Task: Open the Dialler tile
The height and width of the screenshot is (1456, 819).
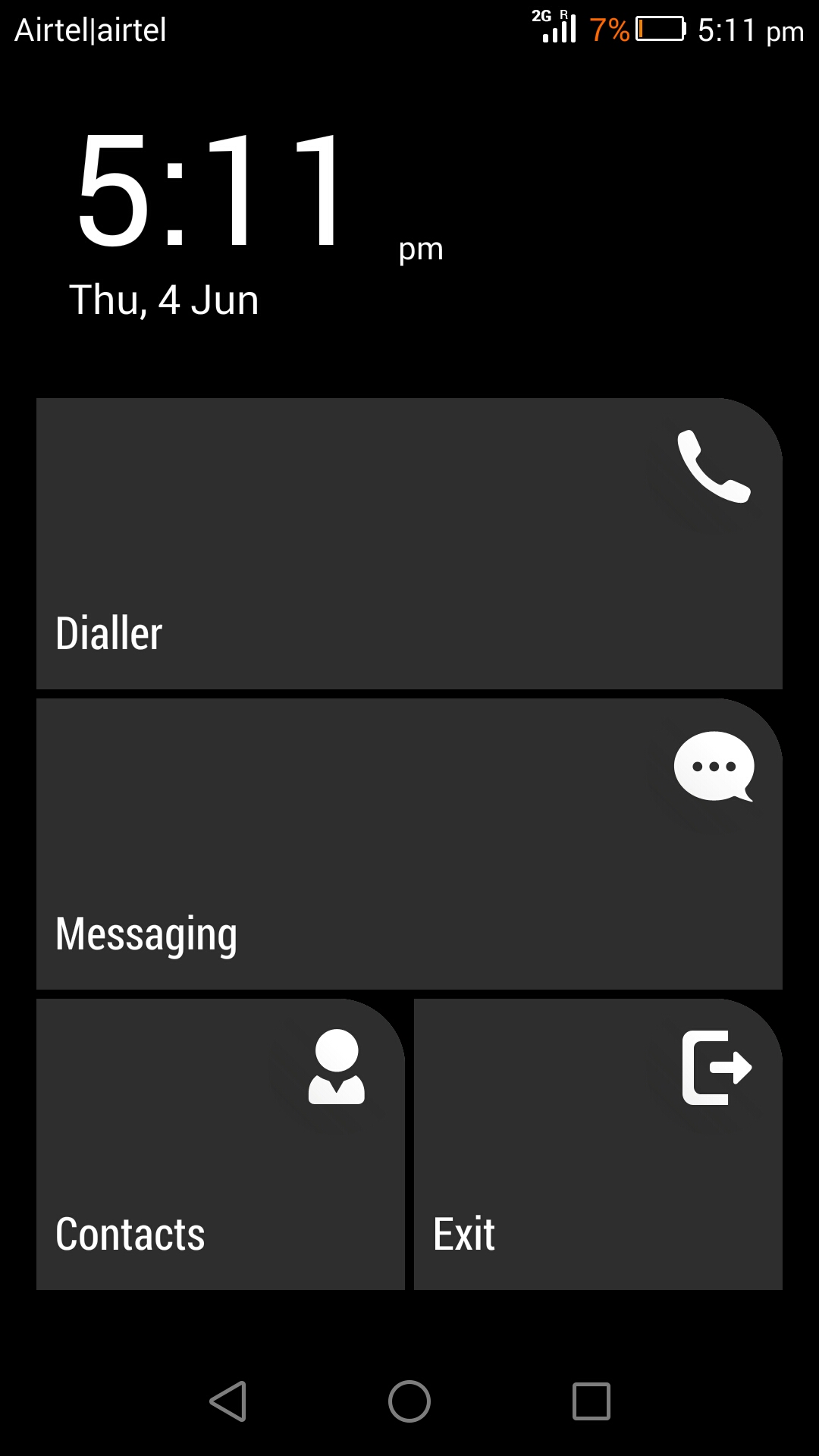Action: click(409, 543)
